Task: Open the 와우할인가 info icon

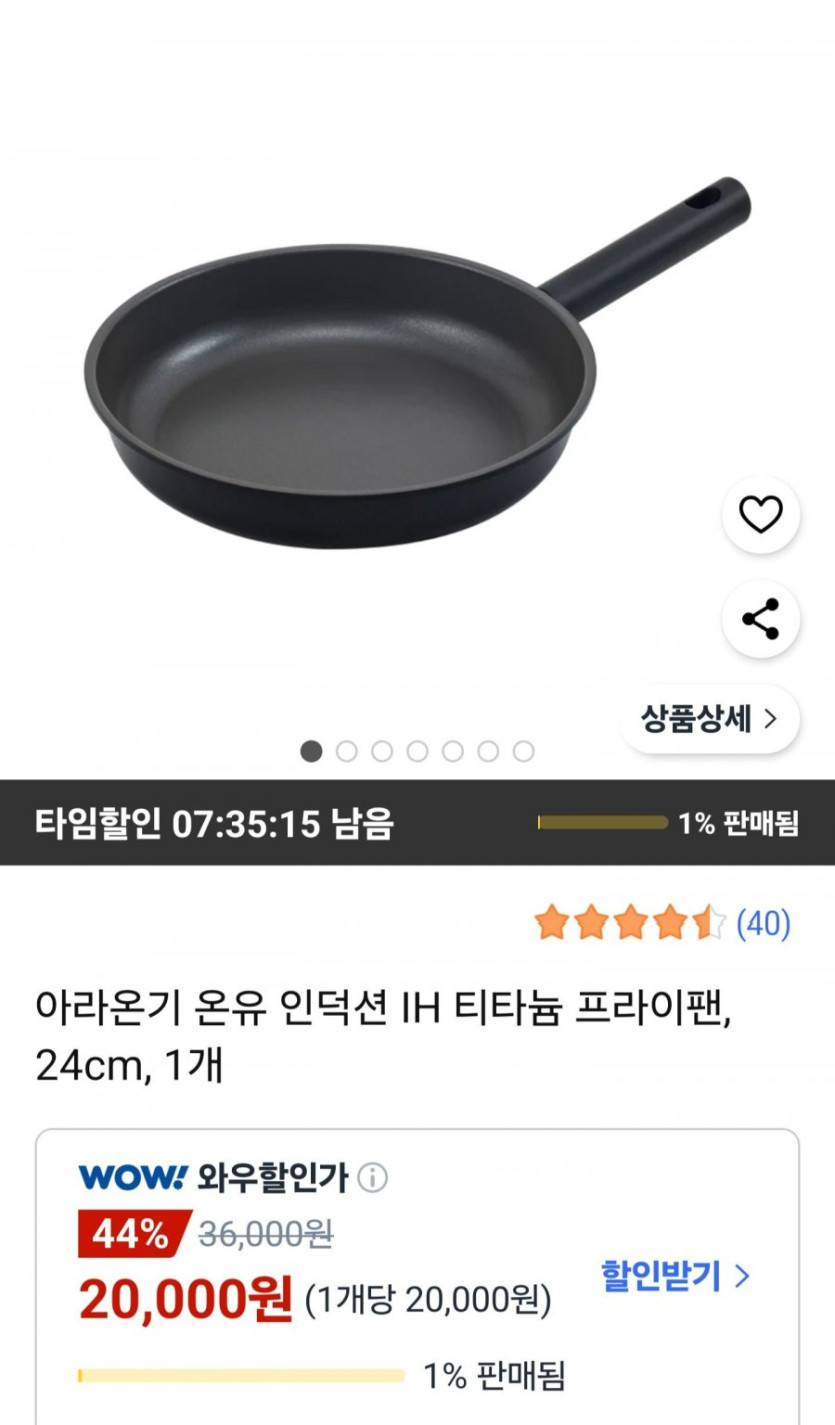Action: (372, 1178)
